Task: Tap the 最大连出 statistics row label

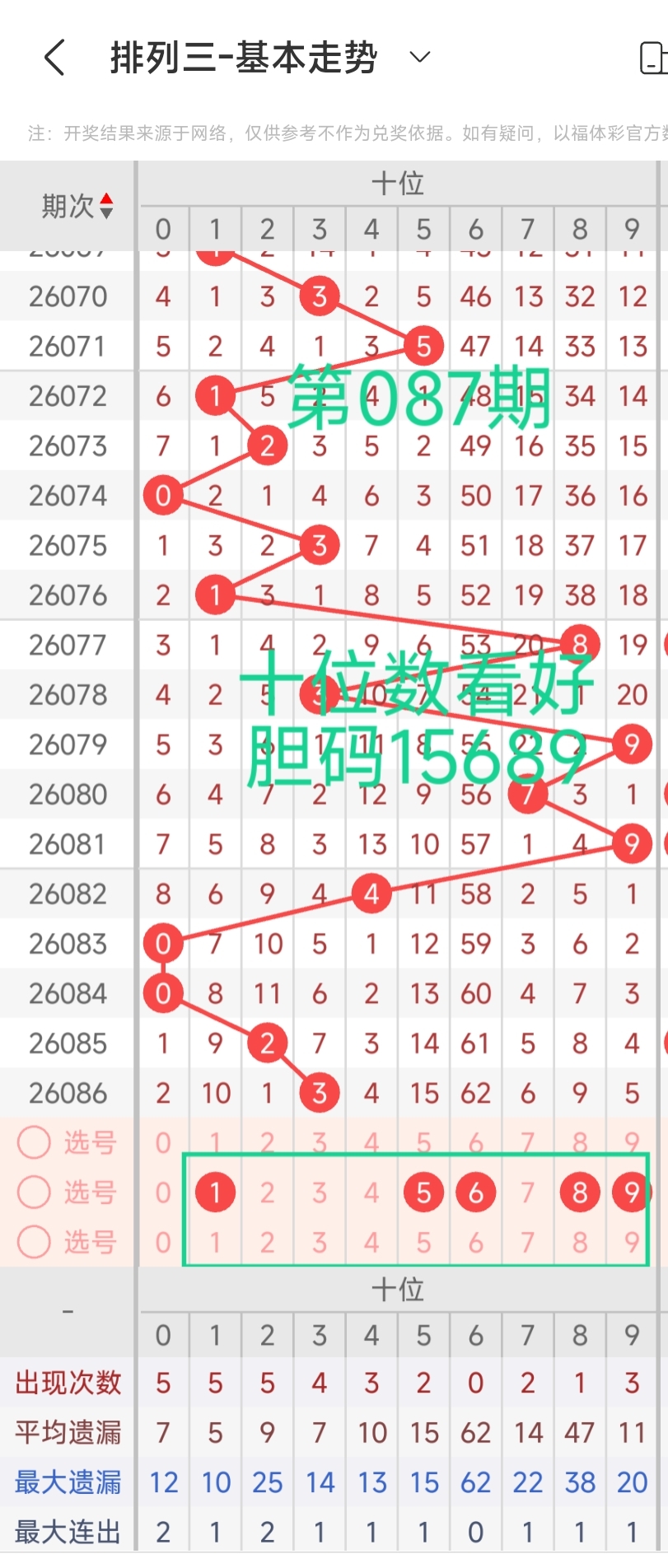Action: (x=67, y=1530)
